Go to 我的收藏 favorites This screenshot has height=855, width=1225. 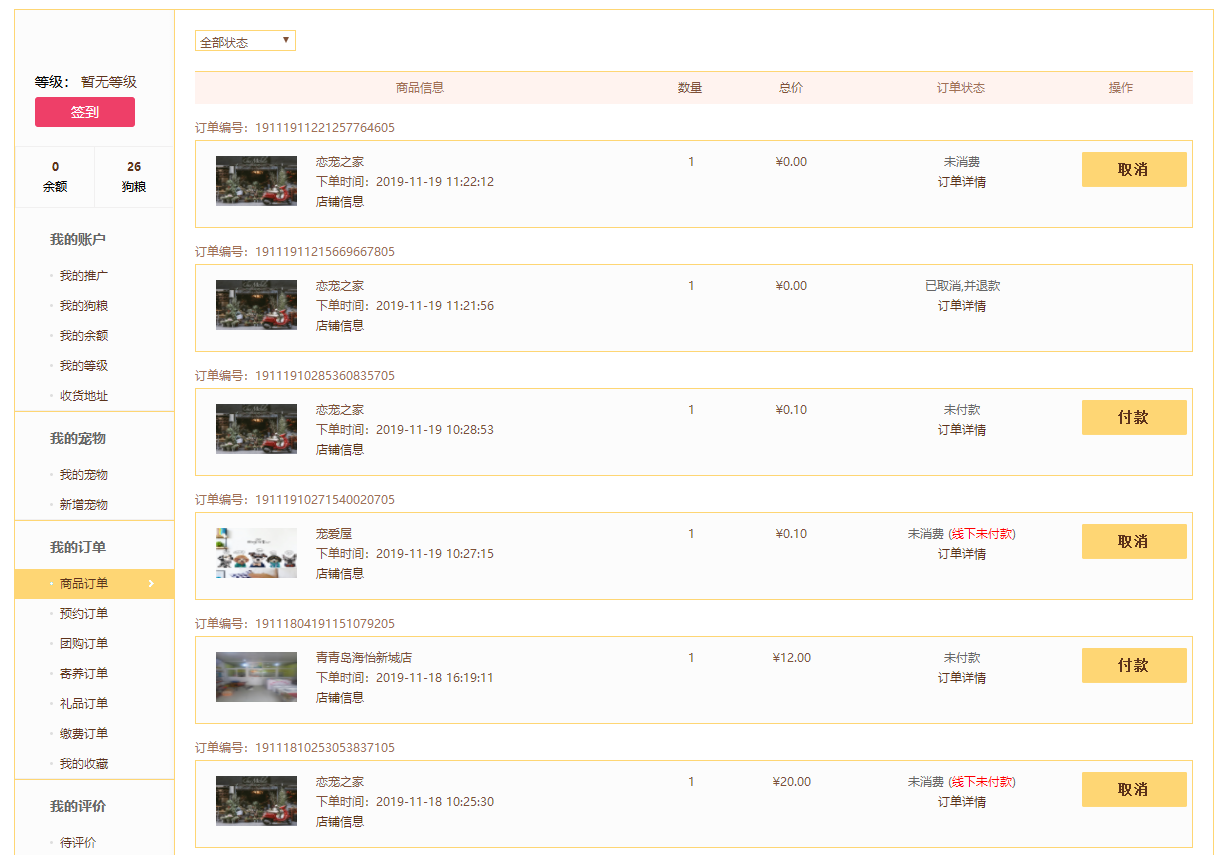[83, 764]
